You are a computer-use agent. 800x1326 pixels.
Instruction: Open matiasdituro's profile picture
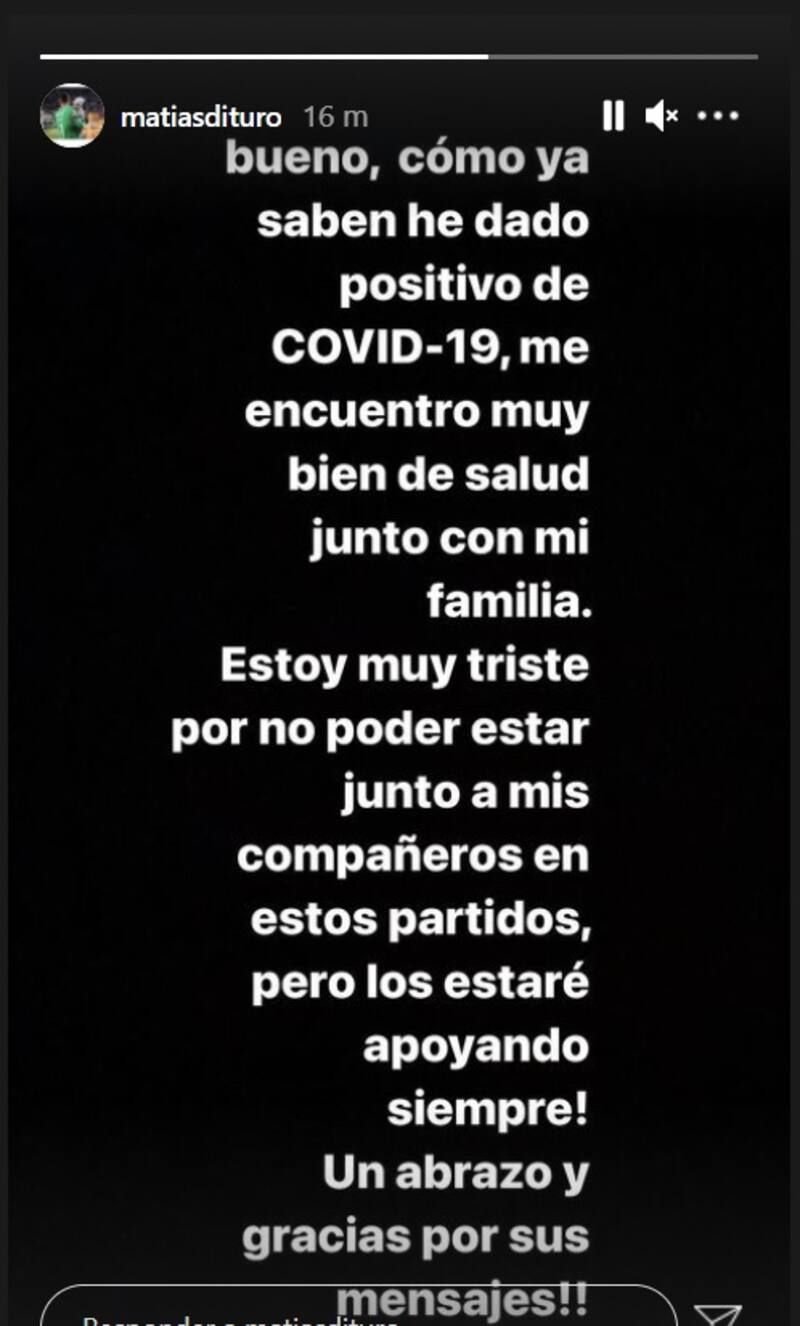click(72, 116)
